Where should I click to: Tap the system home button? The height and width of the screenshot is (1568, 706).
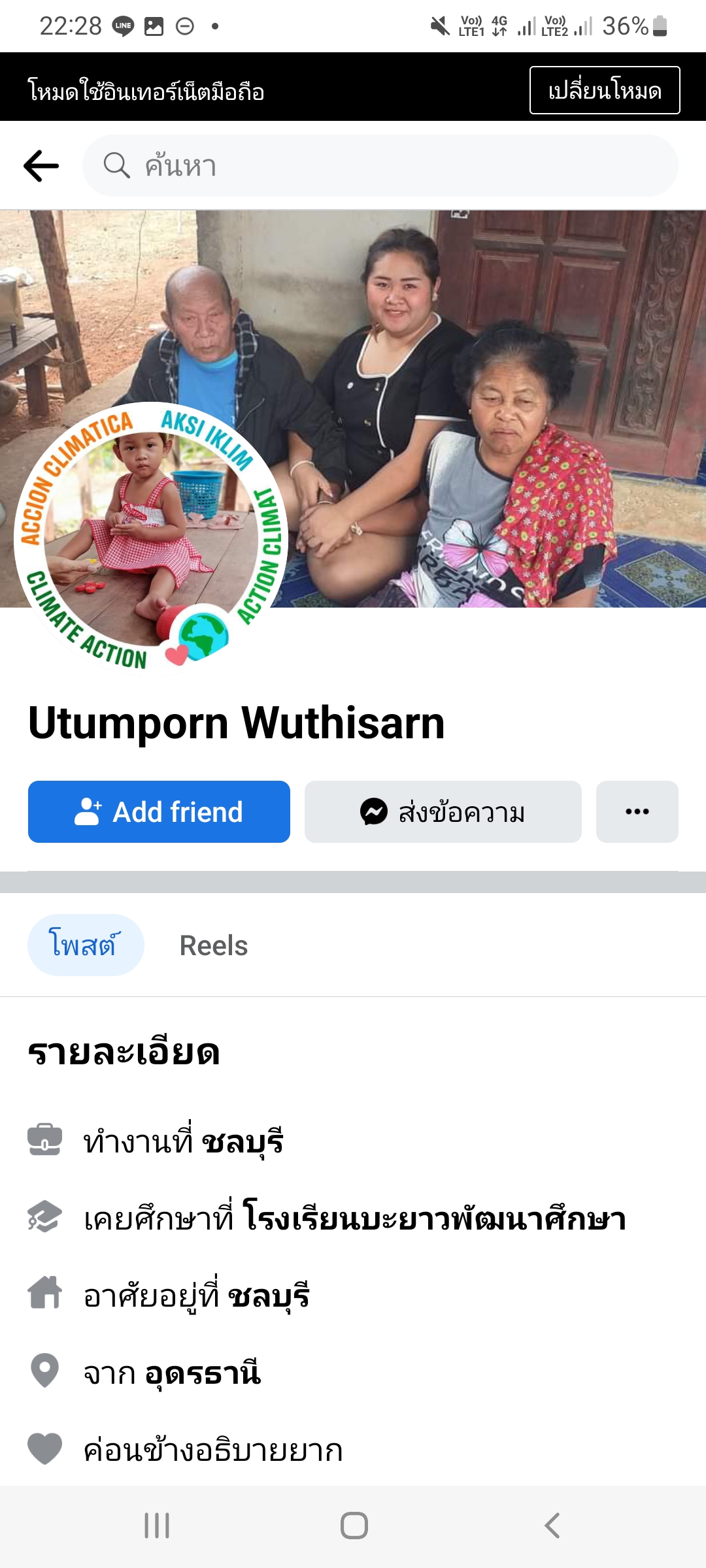354,1526
